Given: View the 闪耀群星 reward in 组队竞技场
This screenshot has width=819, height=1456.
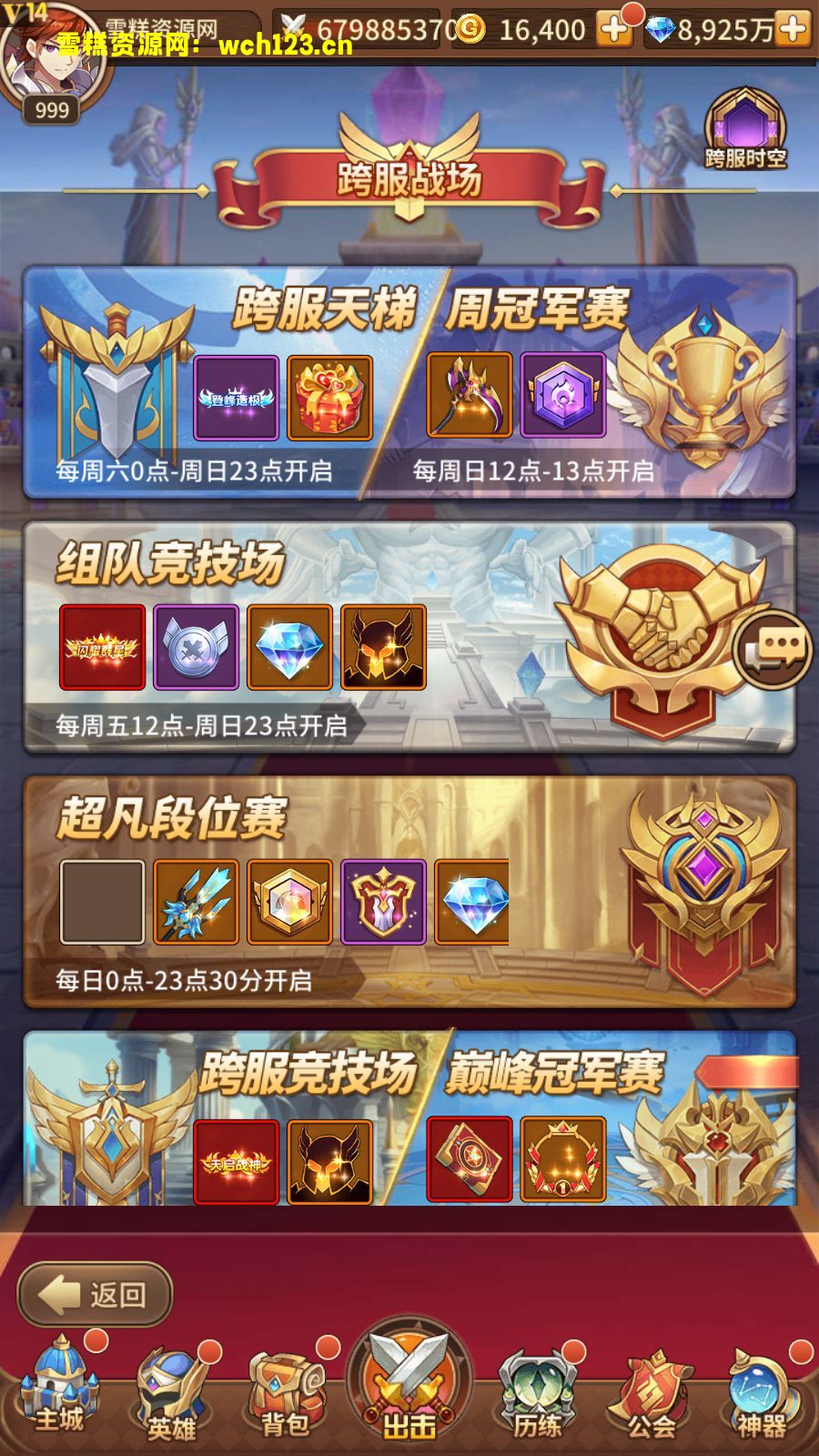Looking at the screenshot, I should (x=102, y=647).
